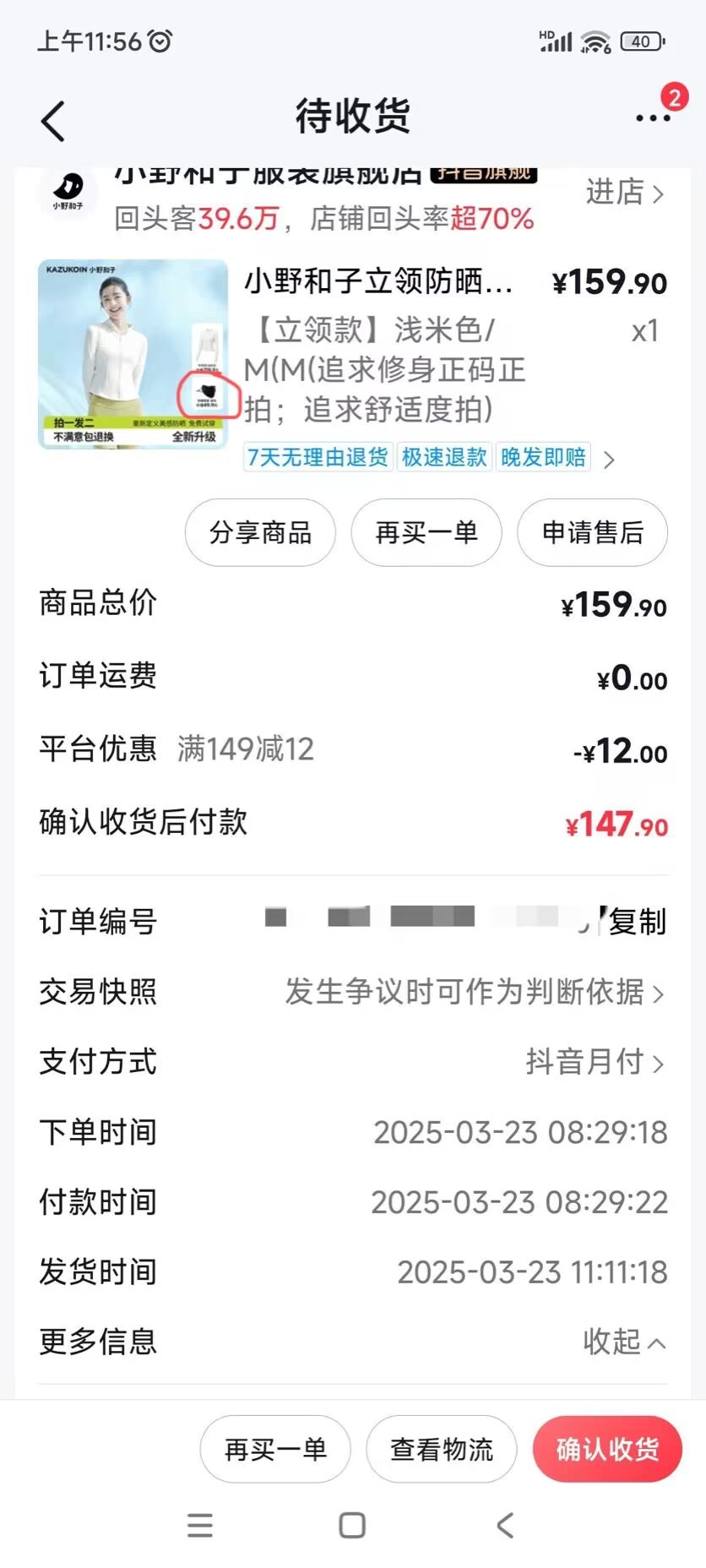Enter the shop via 进店
The height and width of the screenshot is (1568, 706).
pyautogui.click(x=625, y=193)
